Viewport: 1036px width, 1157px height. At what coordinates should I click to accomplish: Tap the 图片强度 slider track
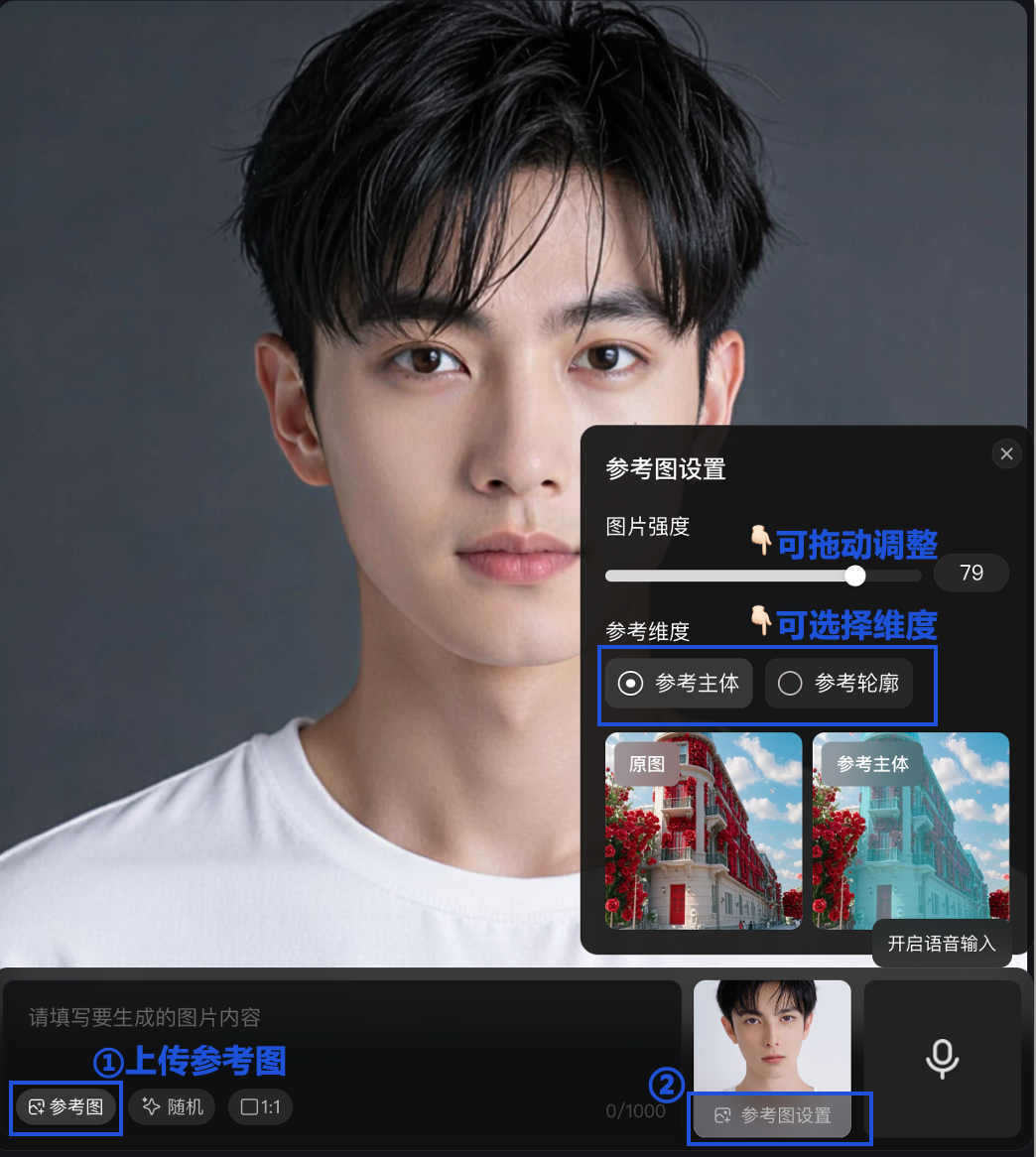(734, 576)
